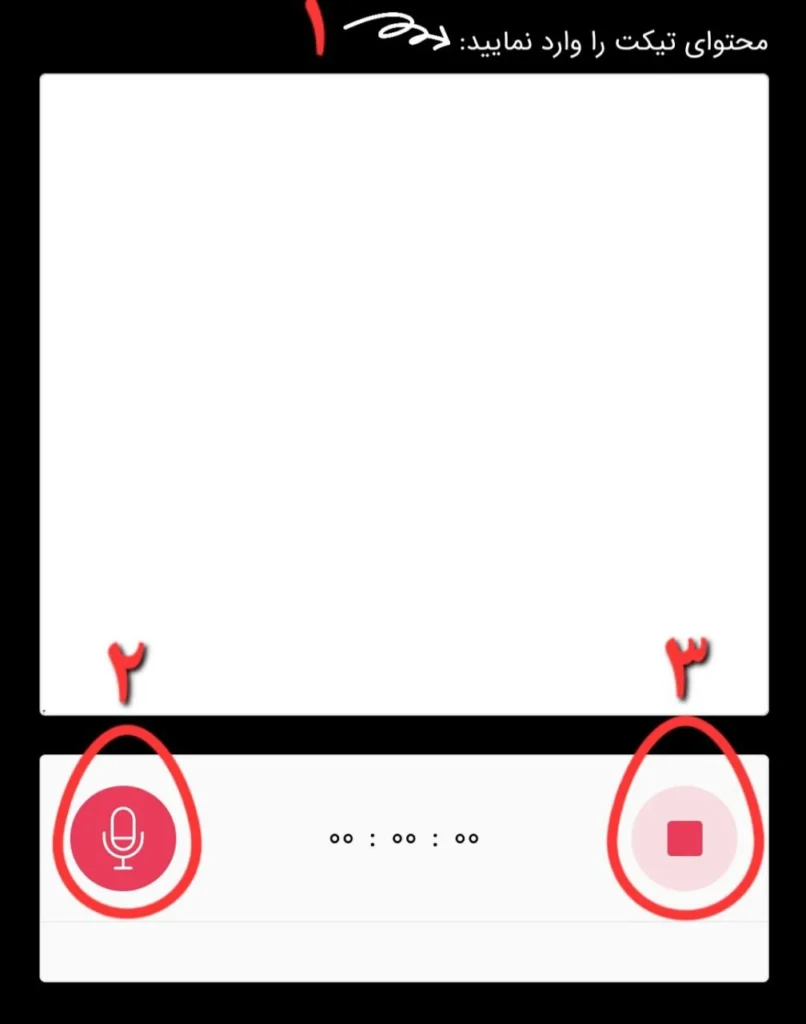This screenshot has height=1024, width=806.
Task: Tap the ticket content text area
Action: 403,394
